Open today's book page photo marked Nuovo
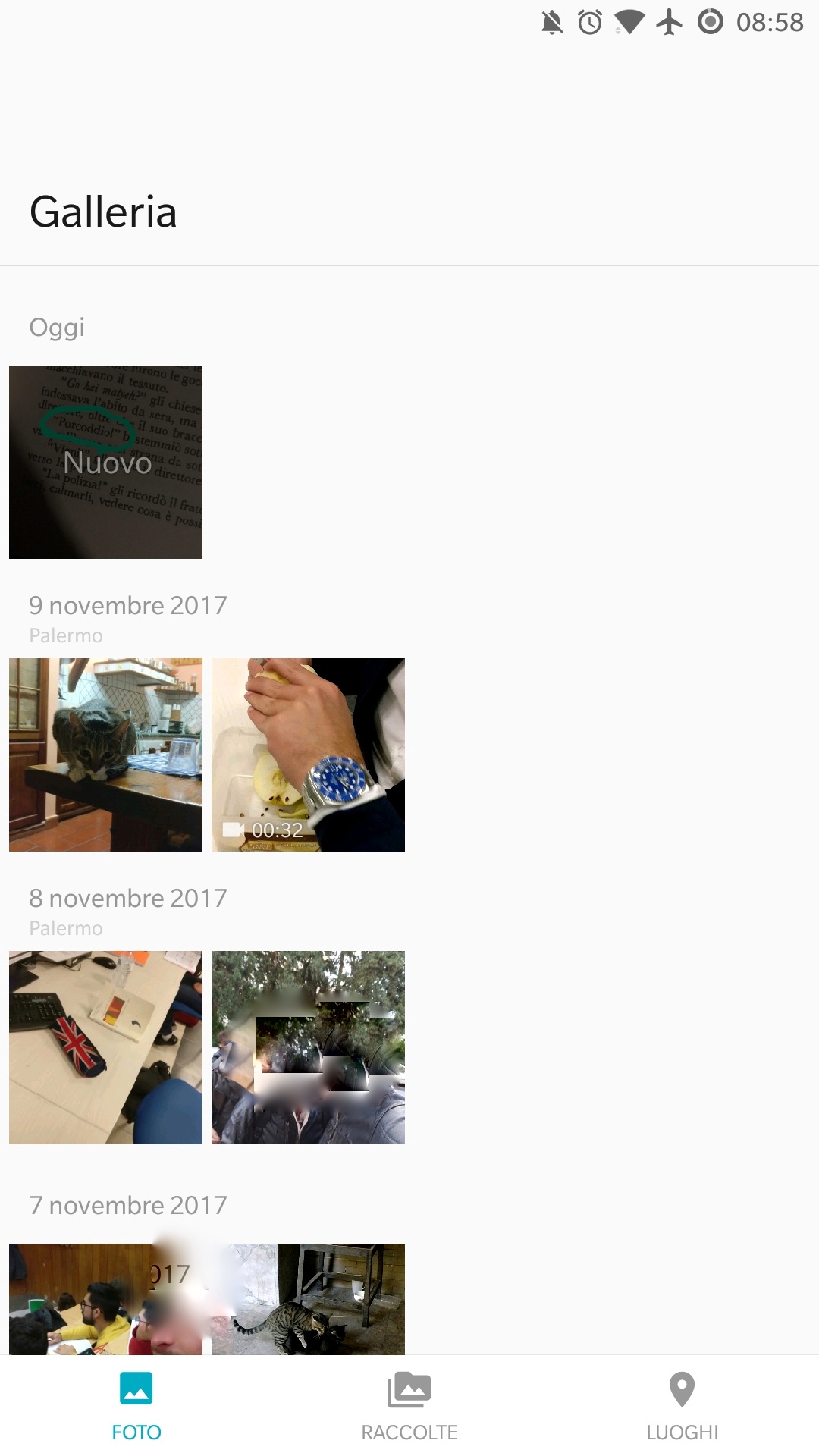This screenshot has height=1456, width=819. (x=105, y=462)
